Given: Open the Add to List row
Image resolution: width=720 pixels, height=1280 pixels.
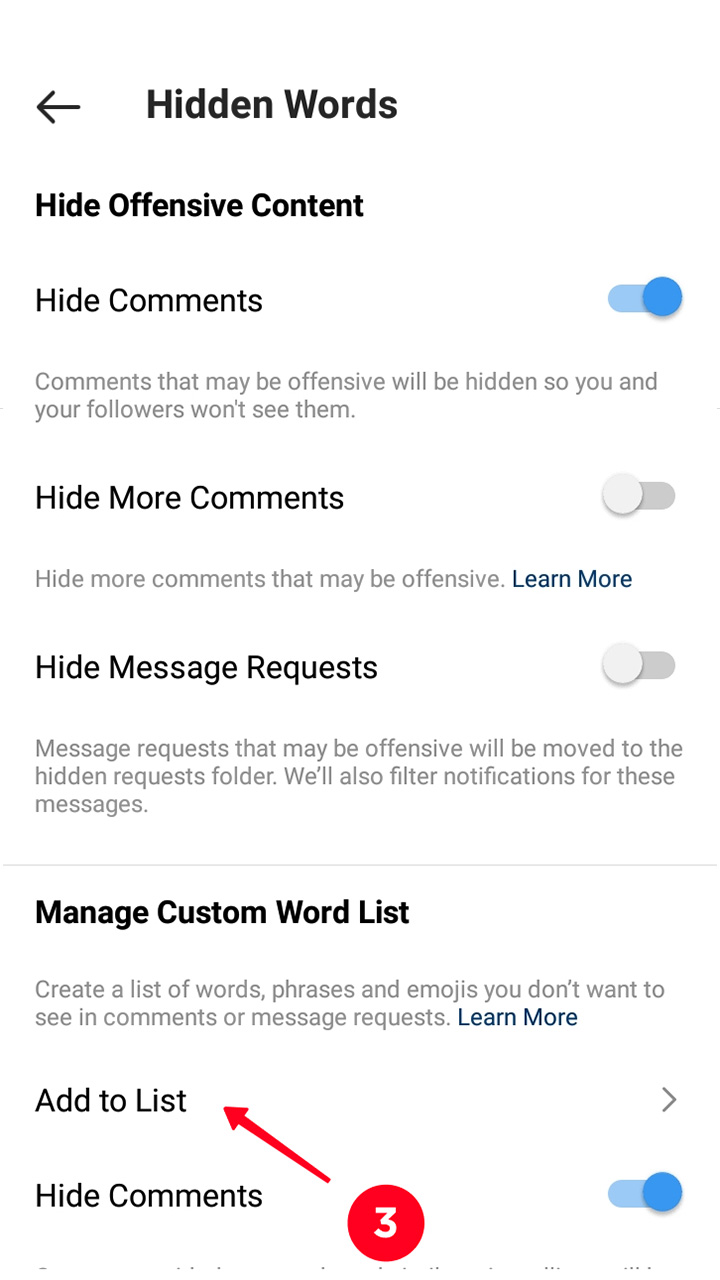Looking at the screenshot, I should (360, 1100).
